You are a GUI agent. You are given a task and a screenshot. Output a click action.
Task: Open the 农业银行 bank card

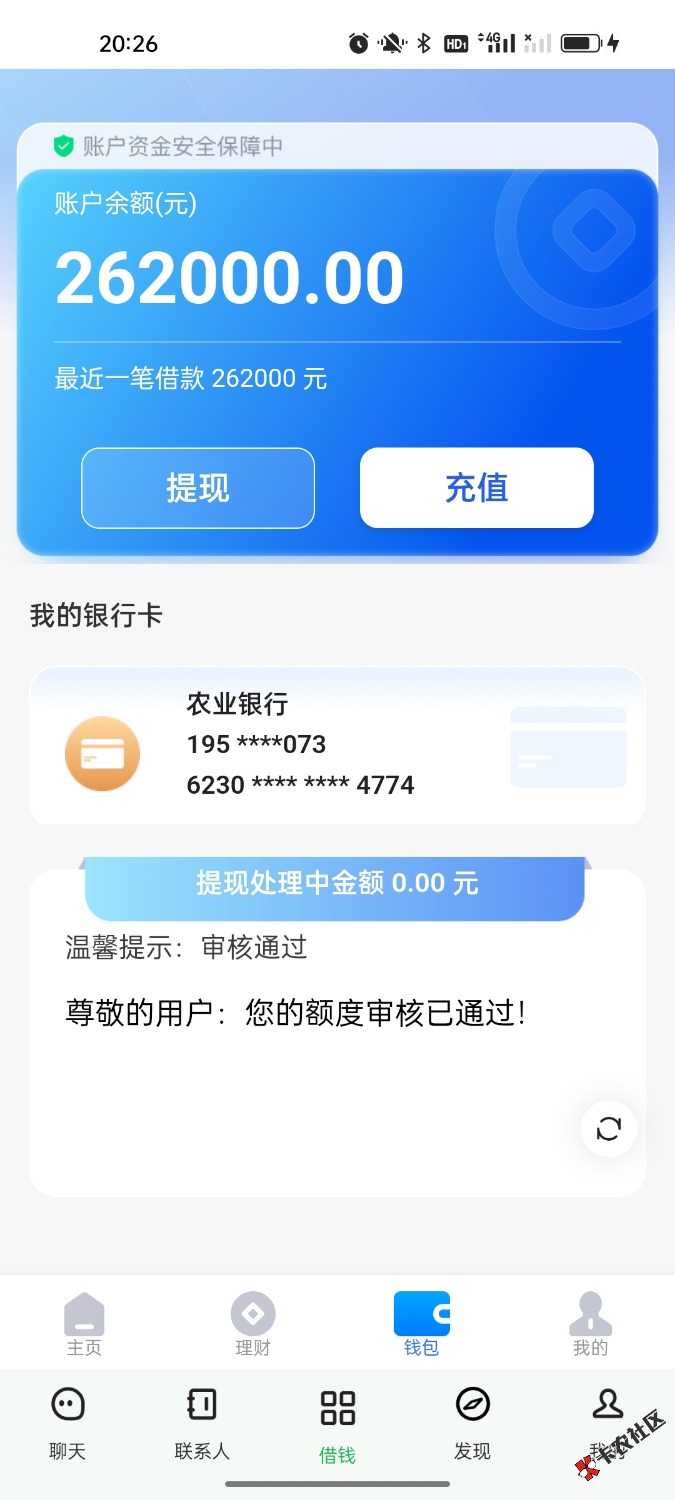click(x=337, y=746)
